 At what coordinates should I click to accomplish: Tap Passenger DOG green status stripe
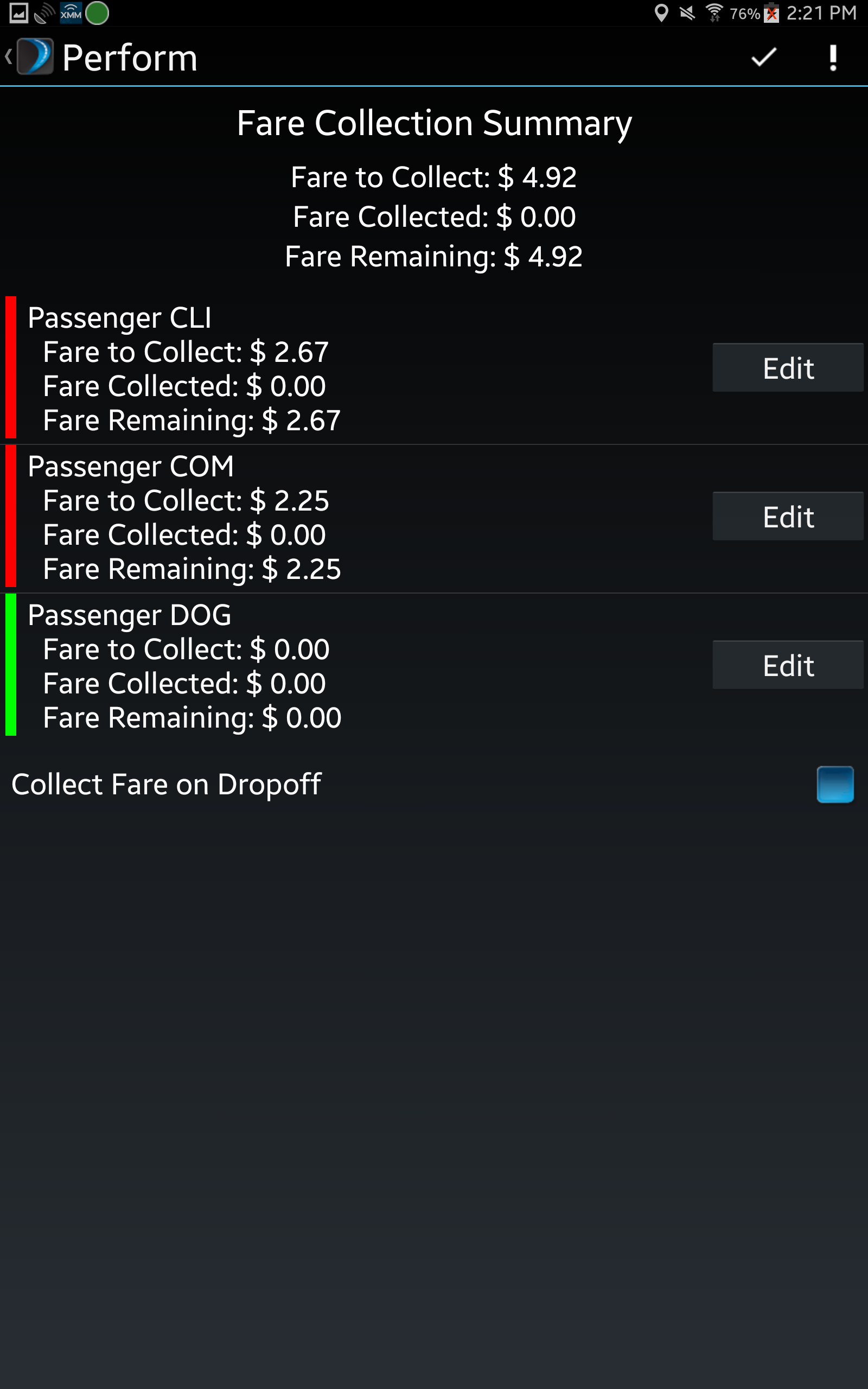click(x=10, y=665)
